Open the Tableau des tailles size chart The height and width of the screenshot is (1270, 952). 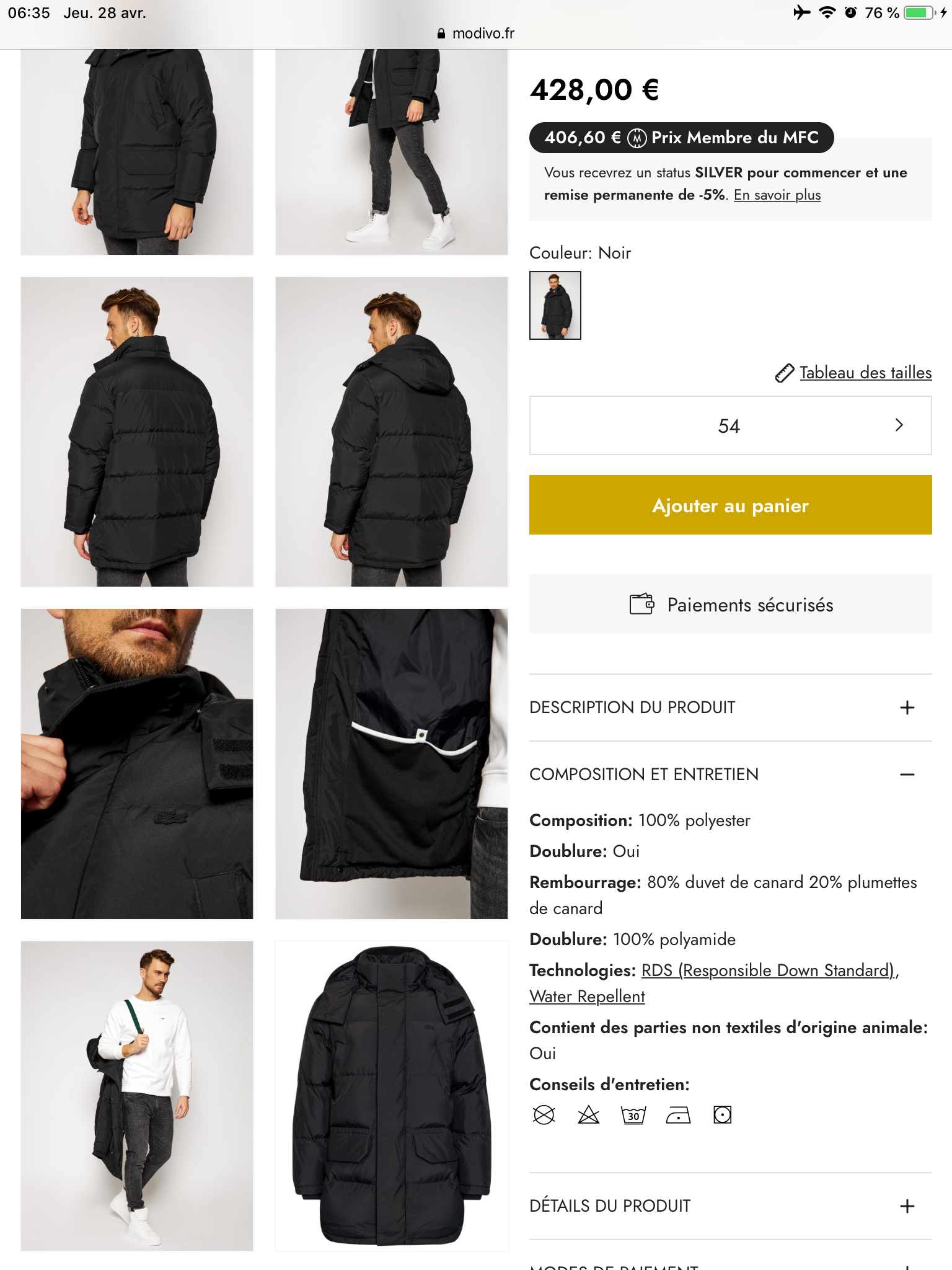coord(865,373)
